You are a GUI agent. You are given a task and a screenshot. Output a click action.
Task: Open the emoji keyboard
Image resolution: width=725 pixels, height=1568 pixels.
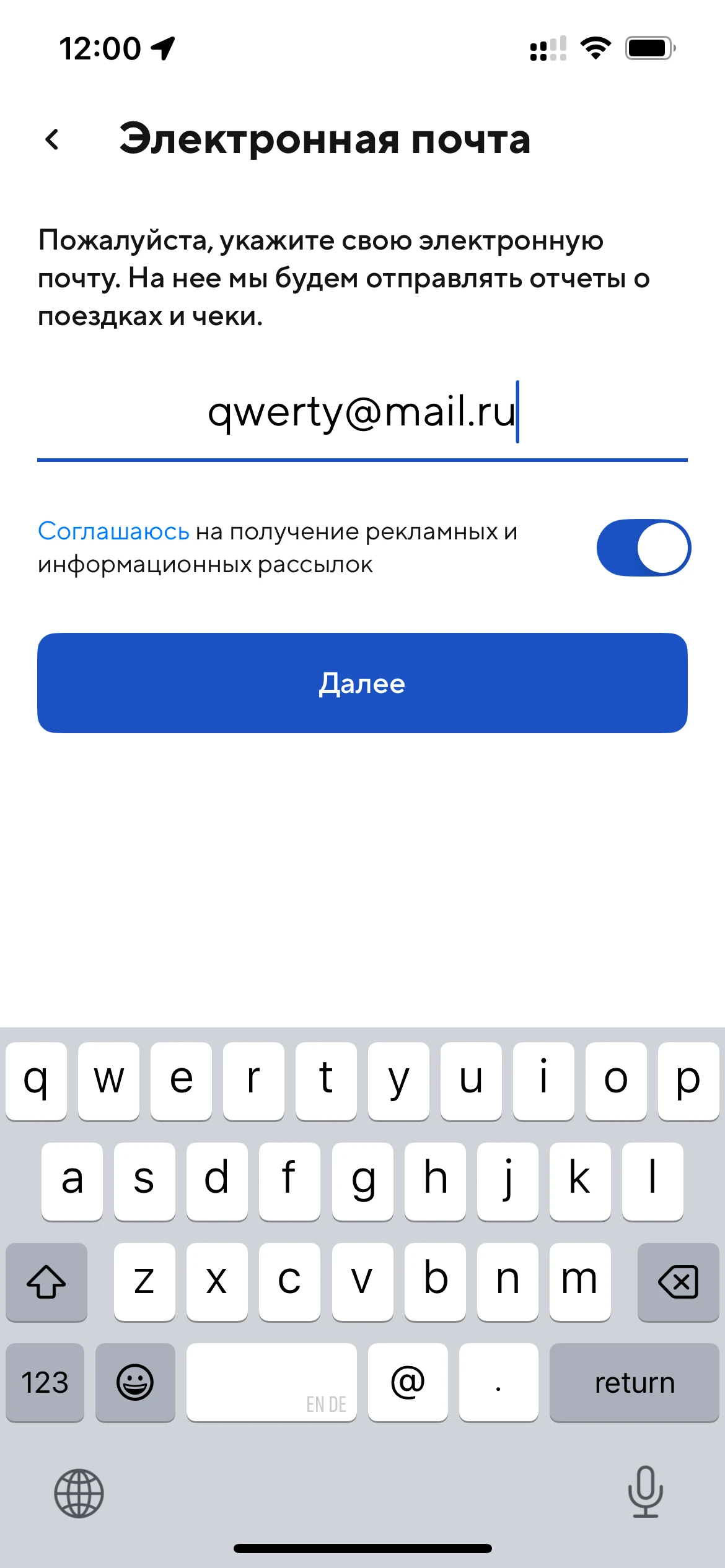[135, 1383]
